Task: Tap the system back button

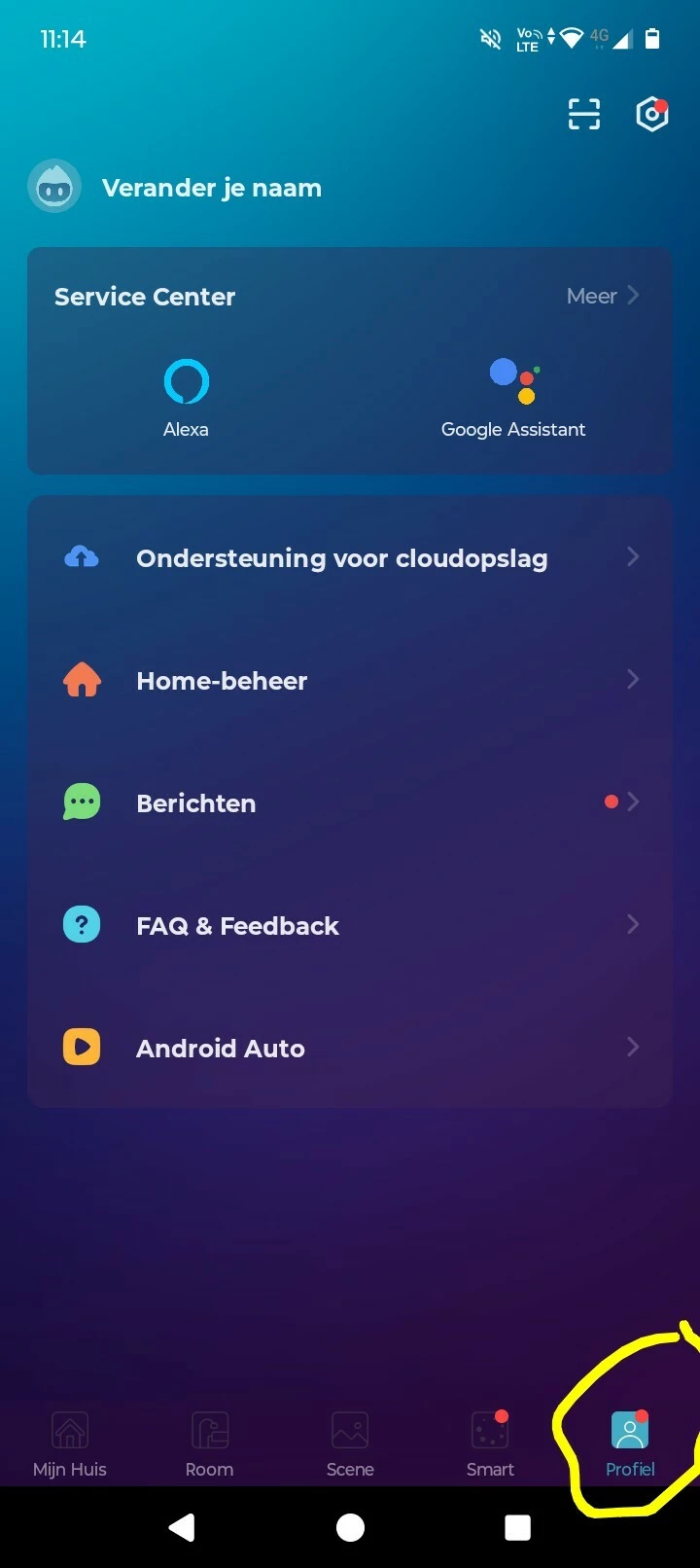Action: [x=182, y=1528]
